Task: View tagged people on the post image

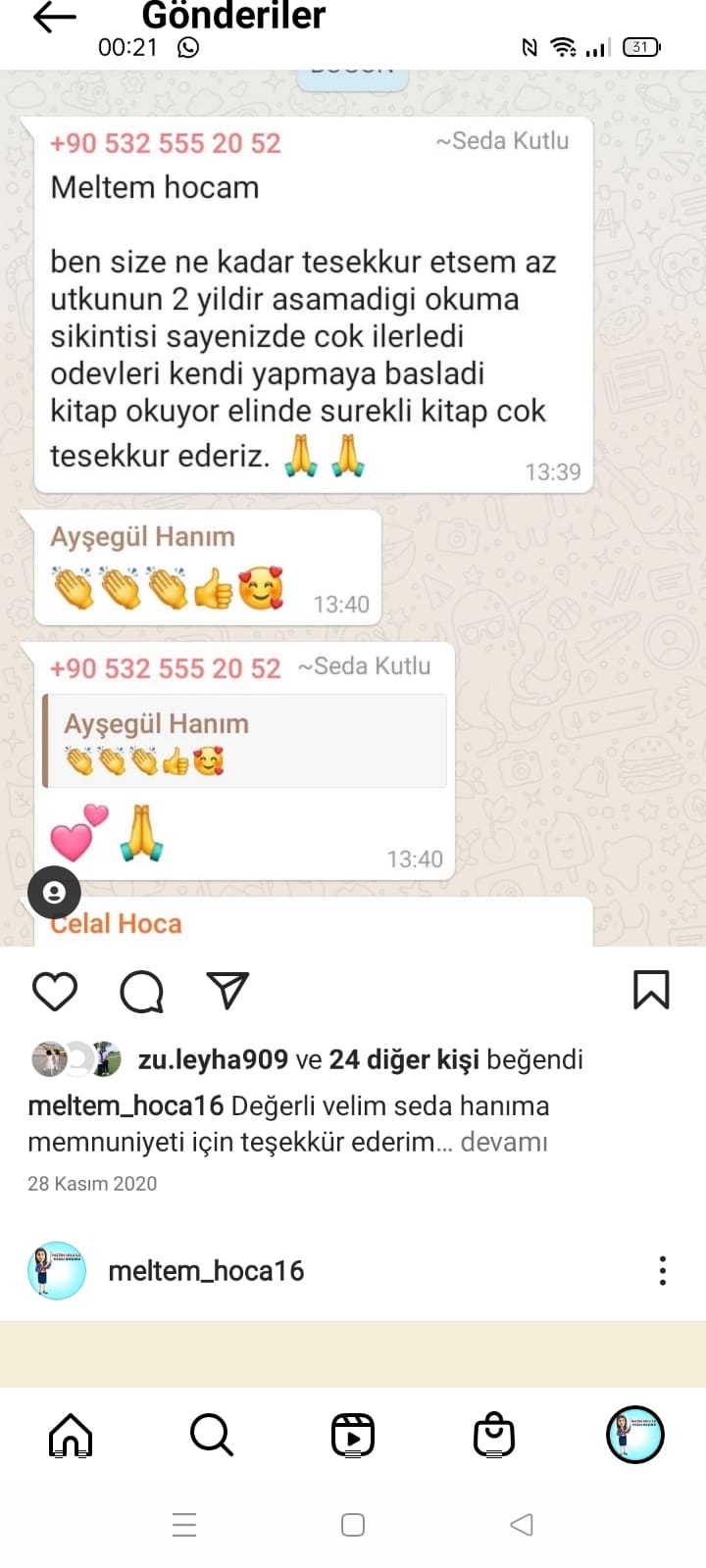Action: [54, 892]
